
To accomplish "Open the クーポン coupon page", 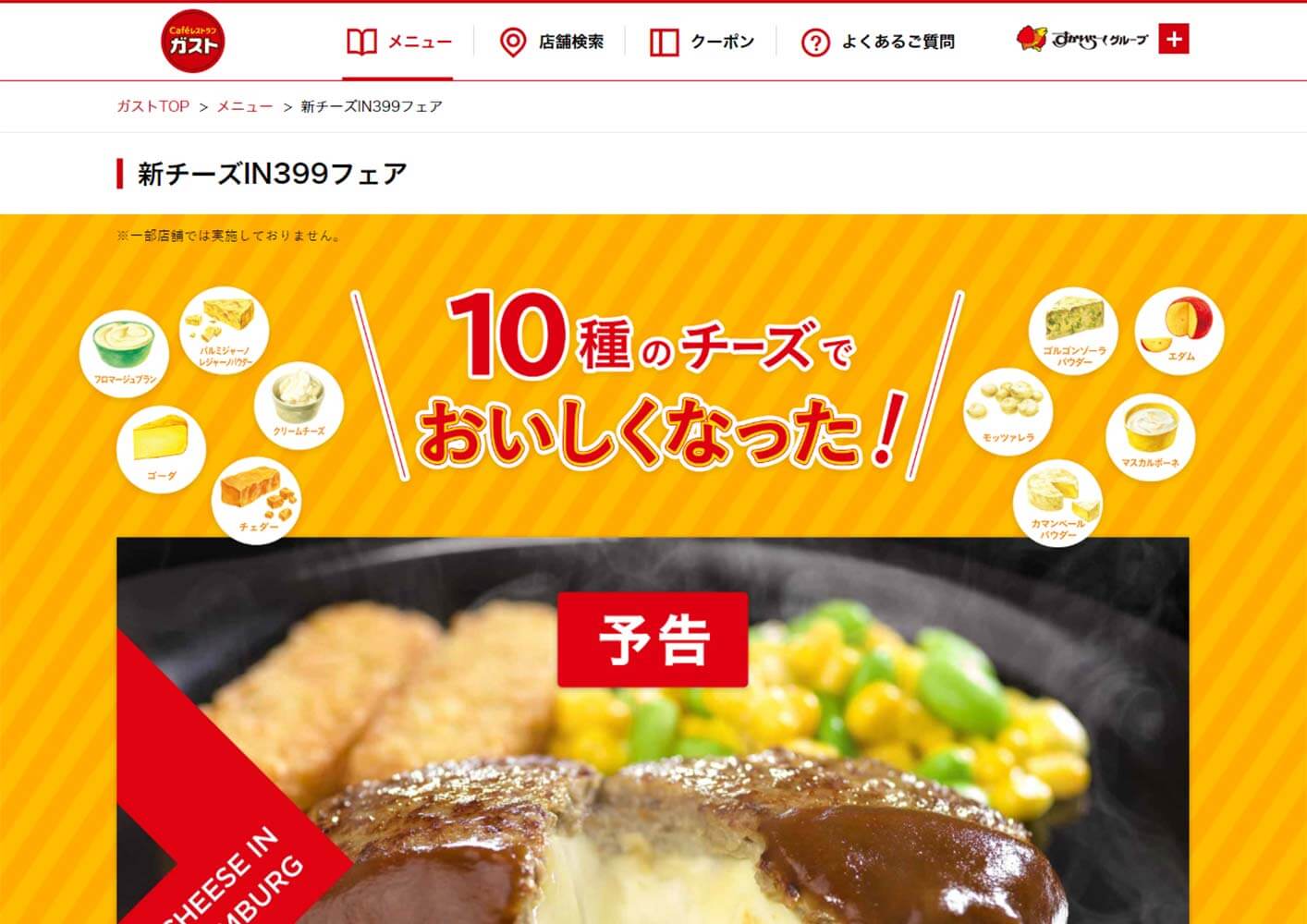I will 702,42.
